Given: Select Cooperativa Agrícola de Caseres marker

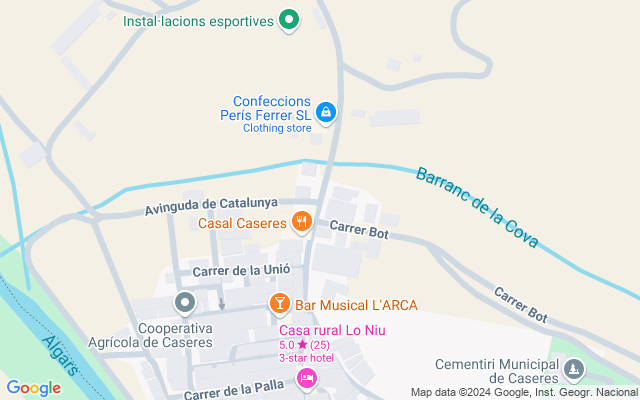Looking at the screenshot, I should (185, 302).
